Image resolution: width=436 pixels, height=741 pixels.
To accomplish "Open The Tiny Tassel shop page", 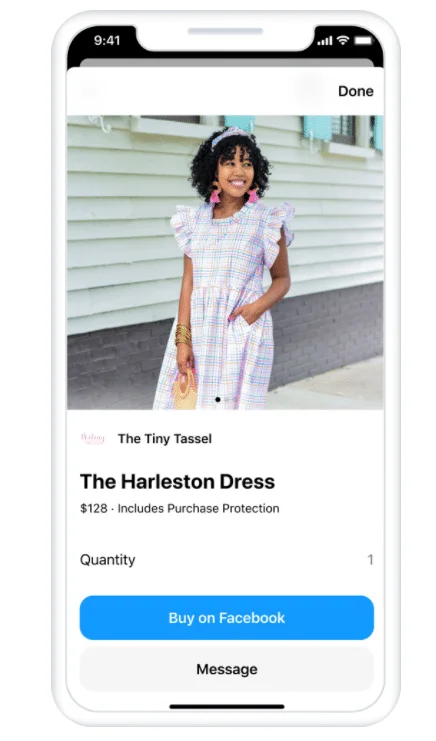I will point(164,439).
